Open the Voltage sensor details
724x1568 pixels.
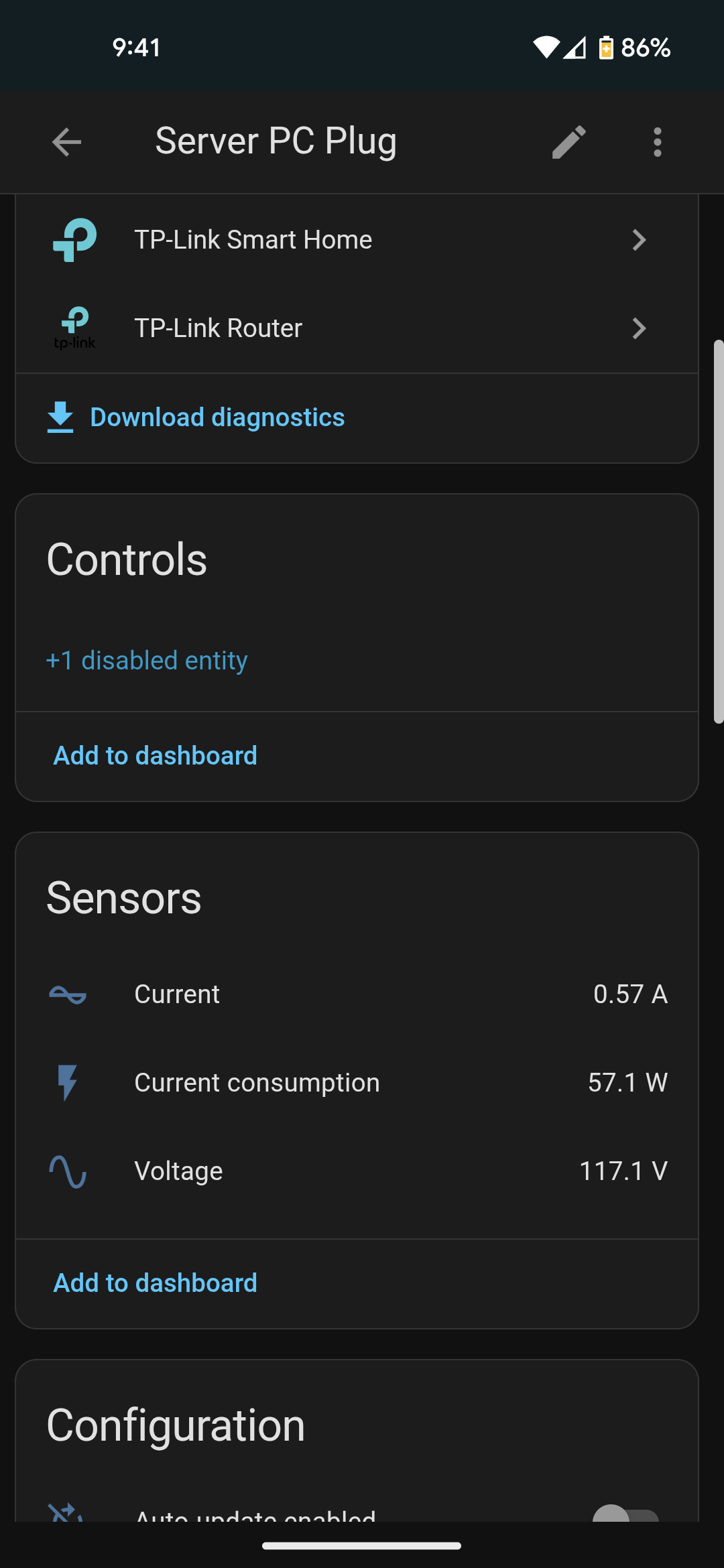click(x=357, y=1171)
